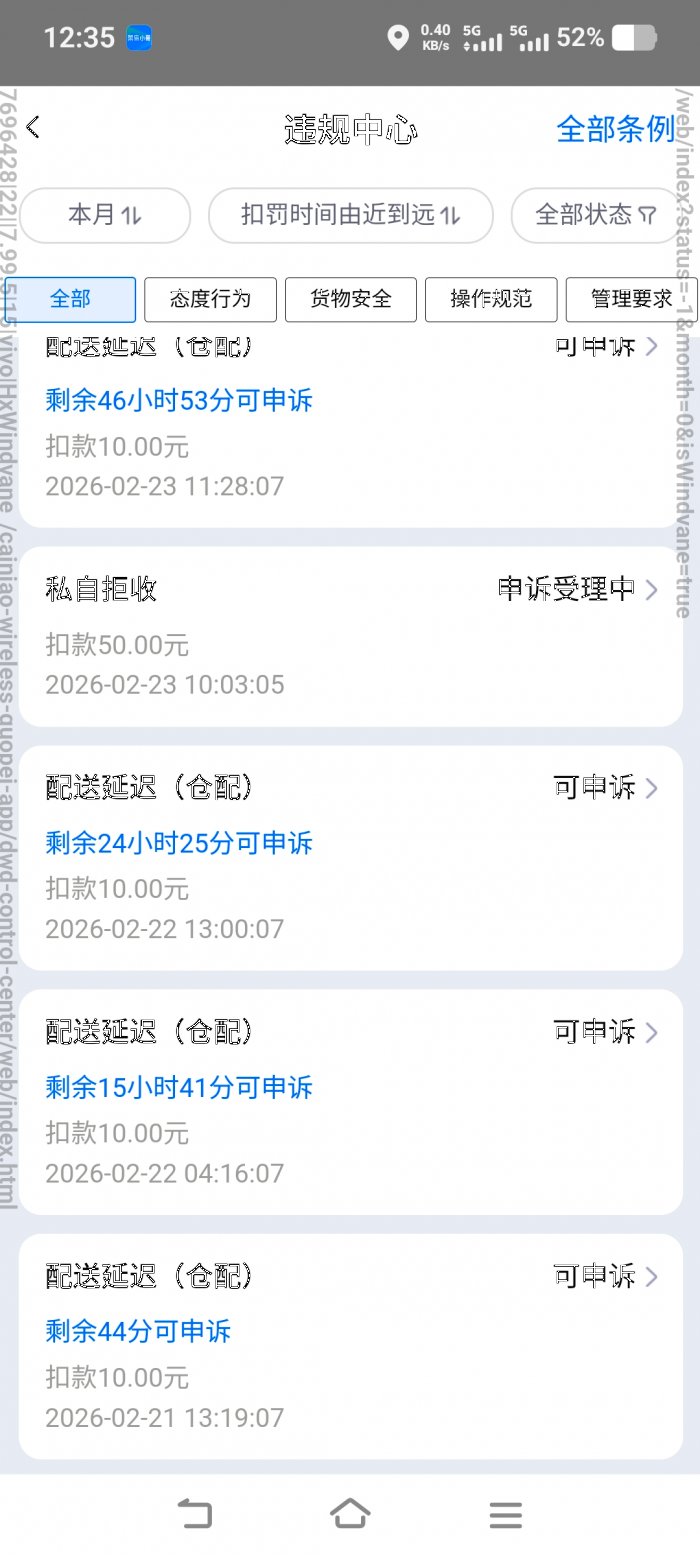The height and width of the screenshot is (1556, 700).
Task: Change 扣罚时间由近到远 sort order
Action: click(x=350, y=215)
